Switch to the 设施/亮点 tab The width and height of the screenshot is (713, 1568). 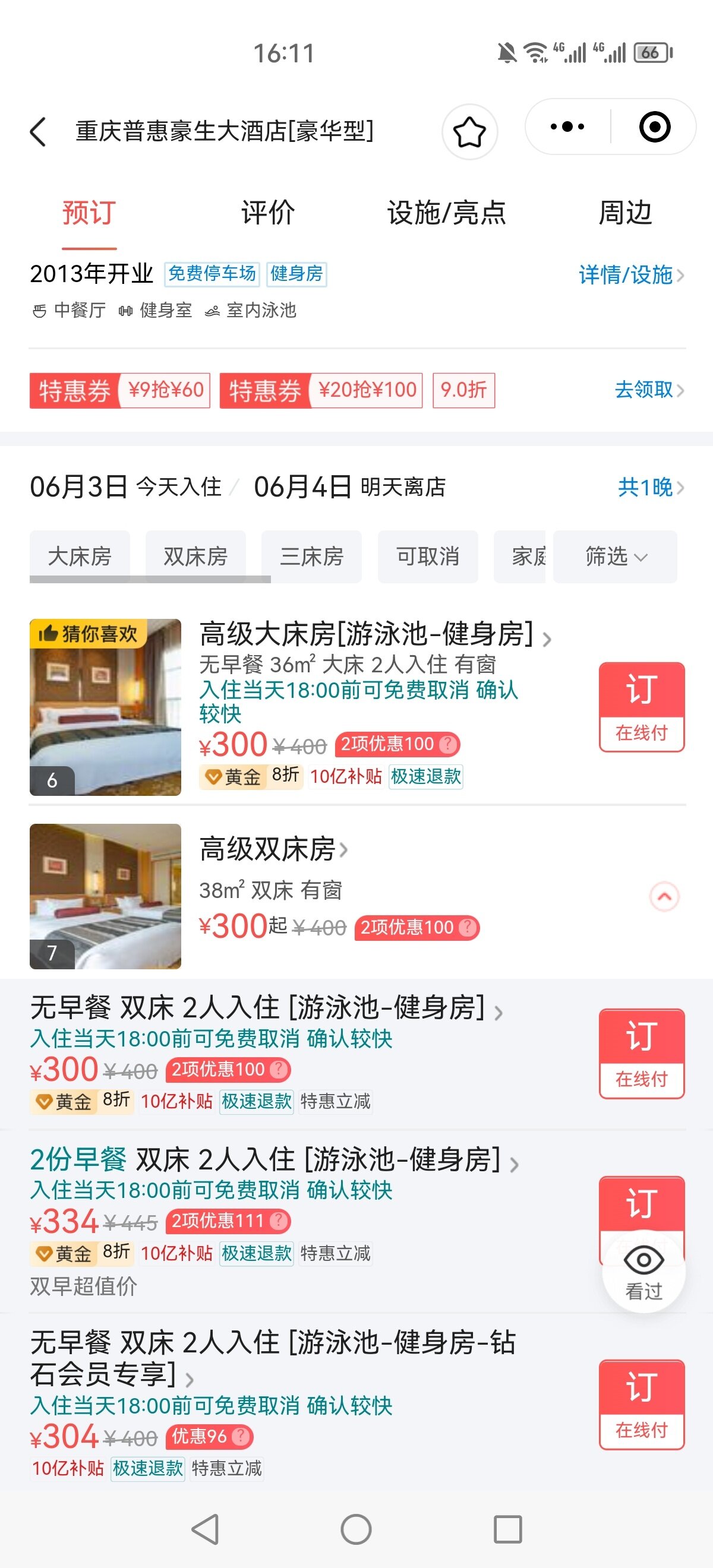click(446, 213)
